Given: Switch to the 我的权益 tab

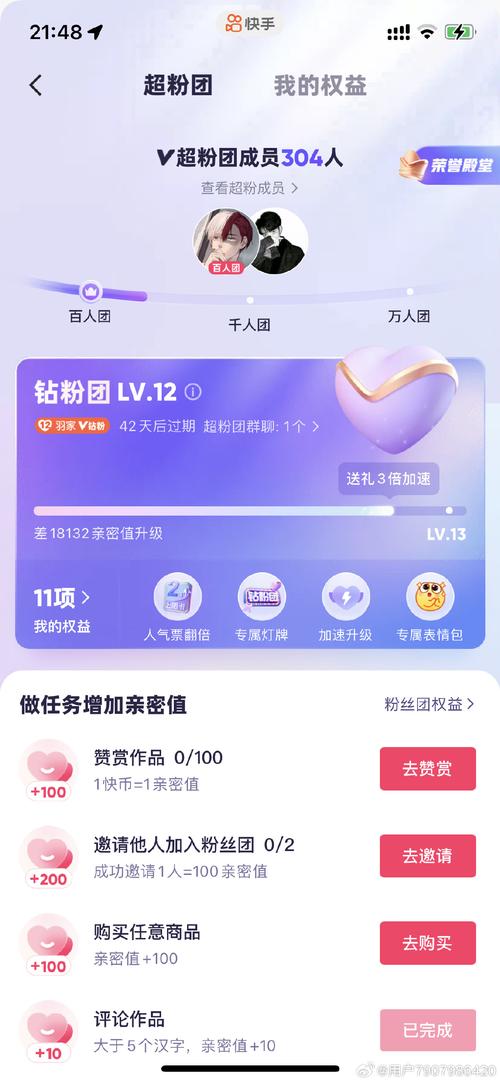Looking at the screenshot, I should tap(320, 86).
